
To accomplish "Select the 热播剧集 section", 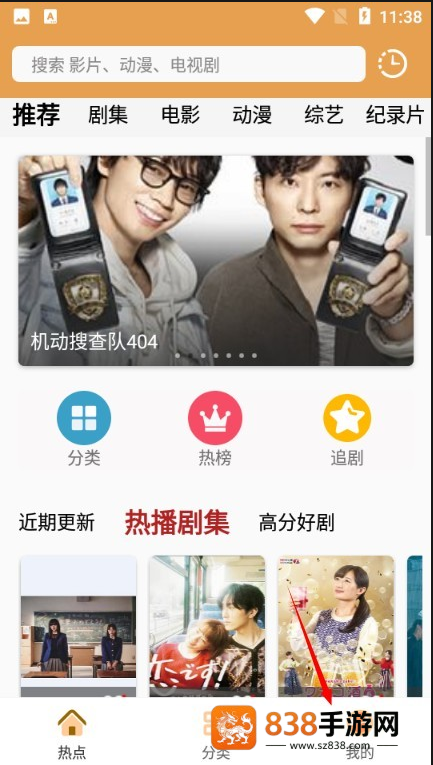I will pyautogui.click(x=177, y=523).
